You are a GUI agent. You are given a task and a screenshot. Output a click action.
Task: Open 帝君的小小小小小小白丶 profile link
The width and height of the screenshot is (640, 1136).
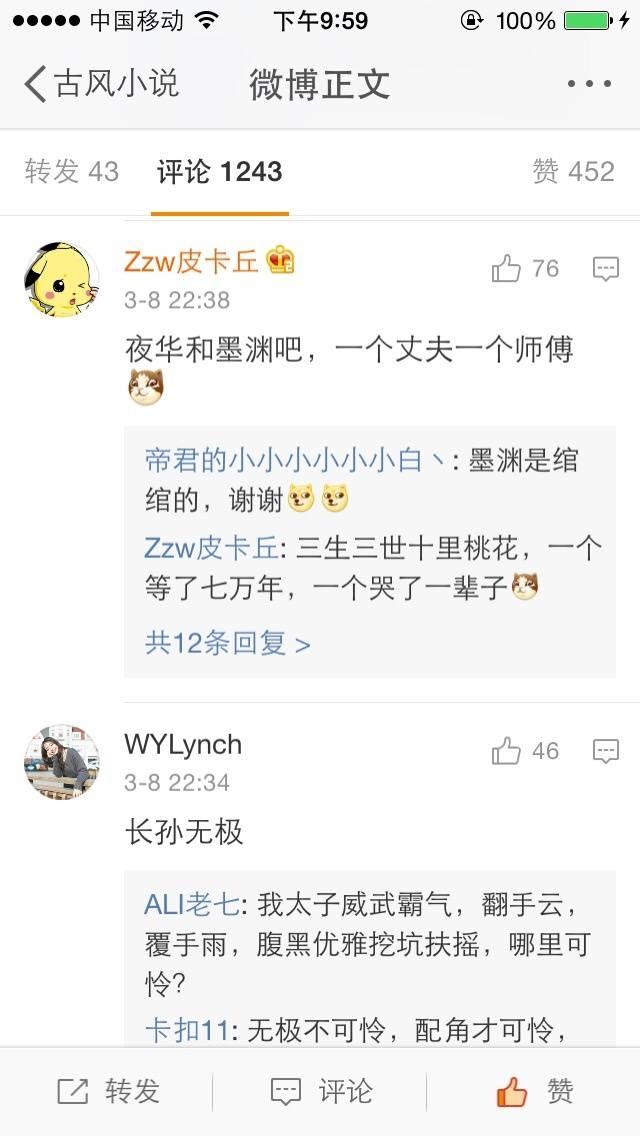pos(295,461)
